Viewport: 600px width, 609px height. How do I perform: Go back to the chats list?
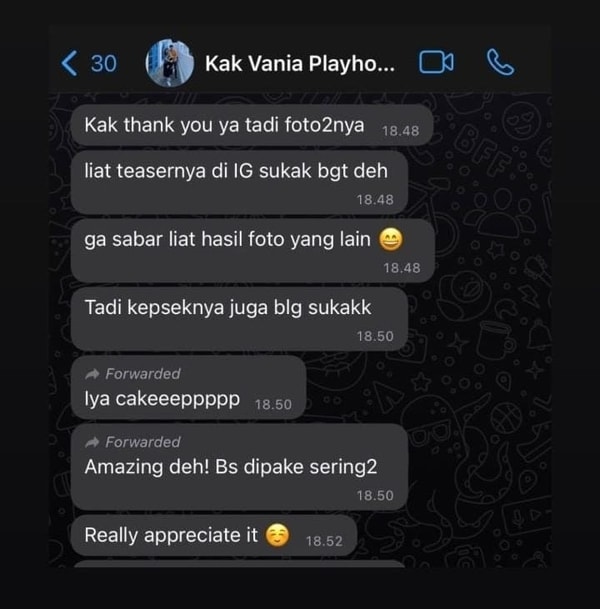coord(86,63)
